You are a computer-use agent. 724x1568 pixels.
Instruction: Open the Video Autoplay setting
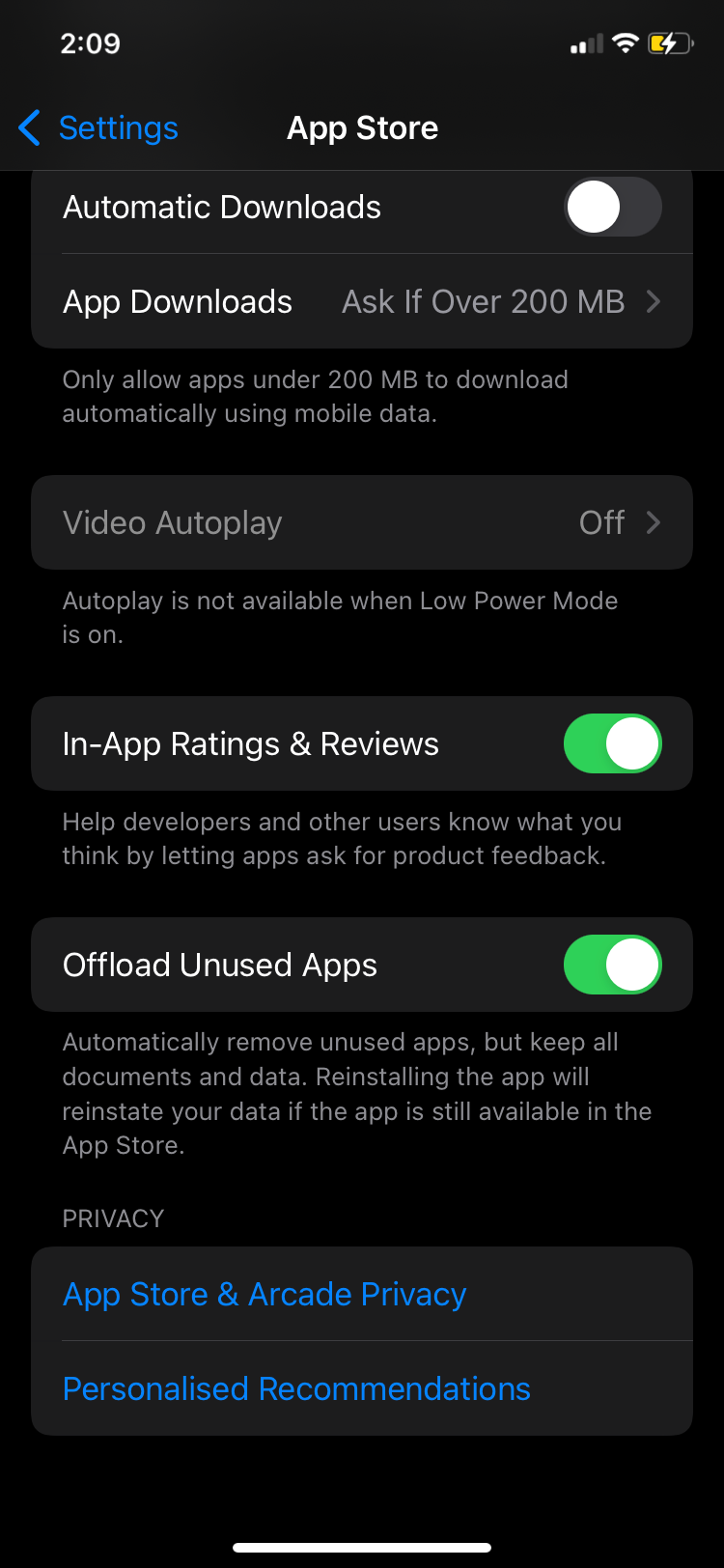(362, 523)
